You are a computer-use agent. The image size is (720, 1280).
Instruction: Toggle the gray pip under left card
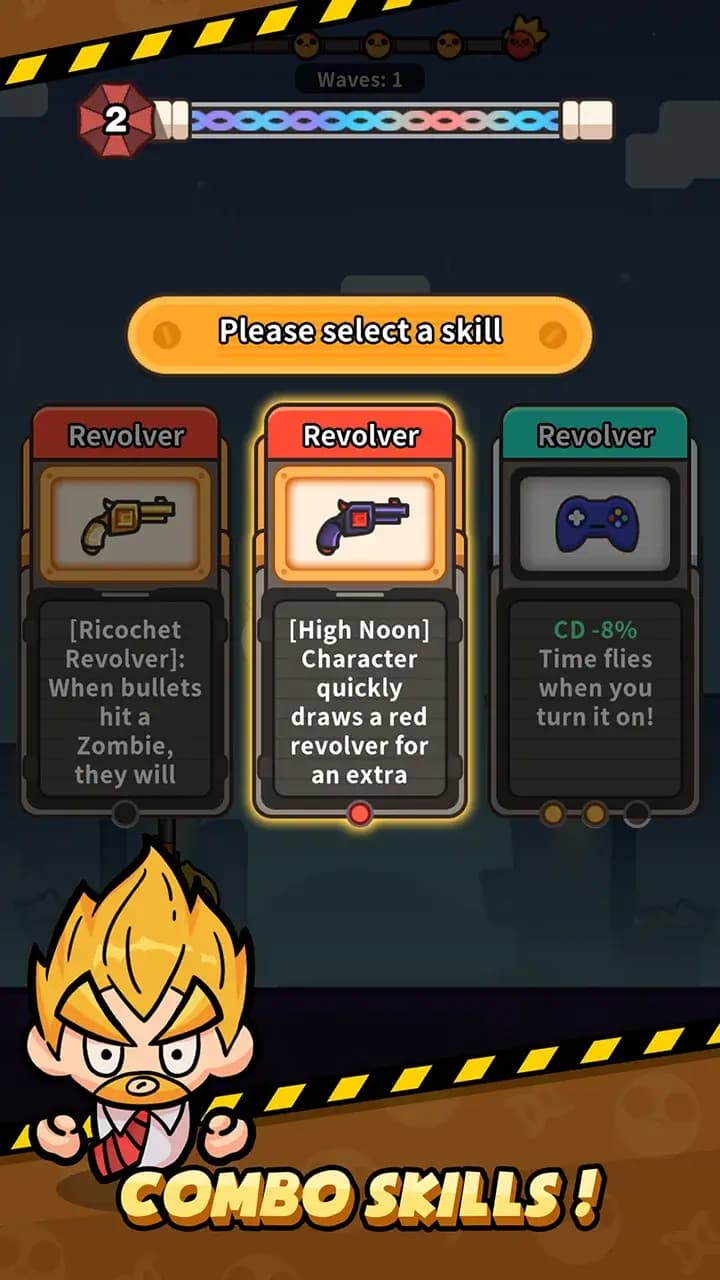click(x=123, y=814)
